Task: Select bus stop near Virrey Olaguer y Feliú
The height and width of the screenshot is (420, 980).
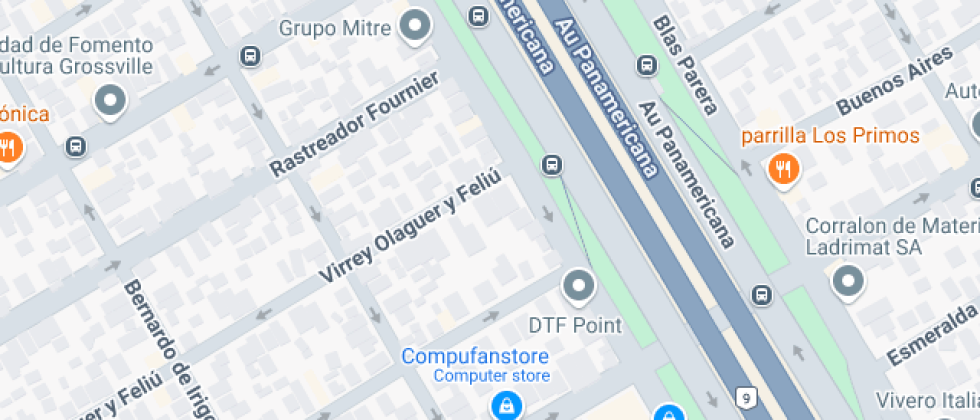Action: [552, 164]
